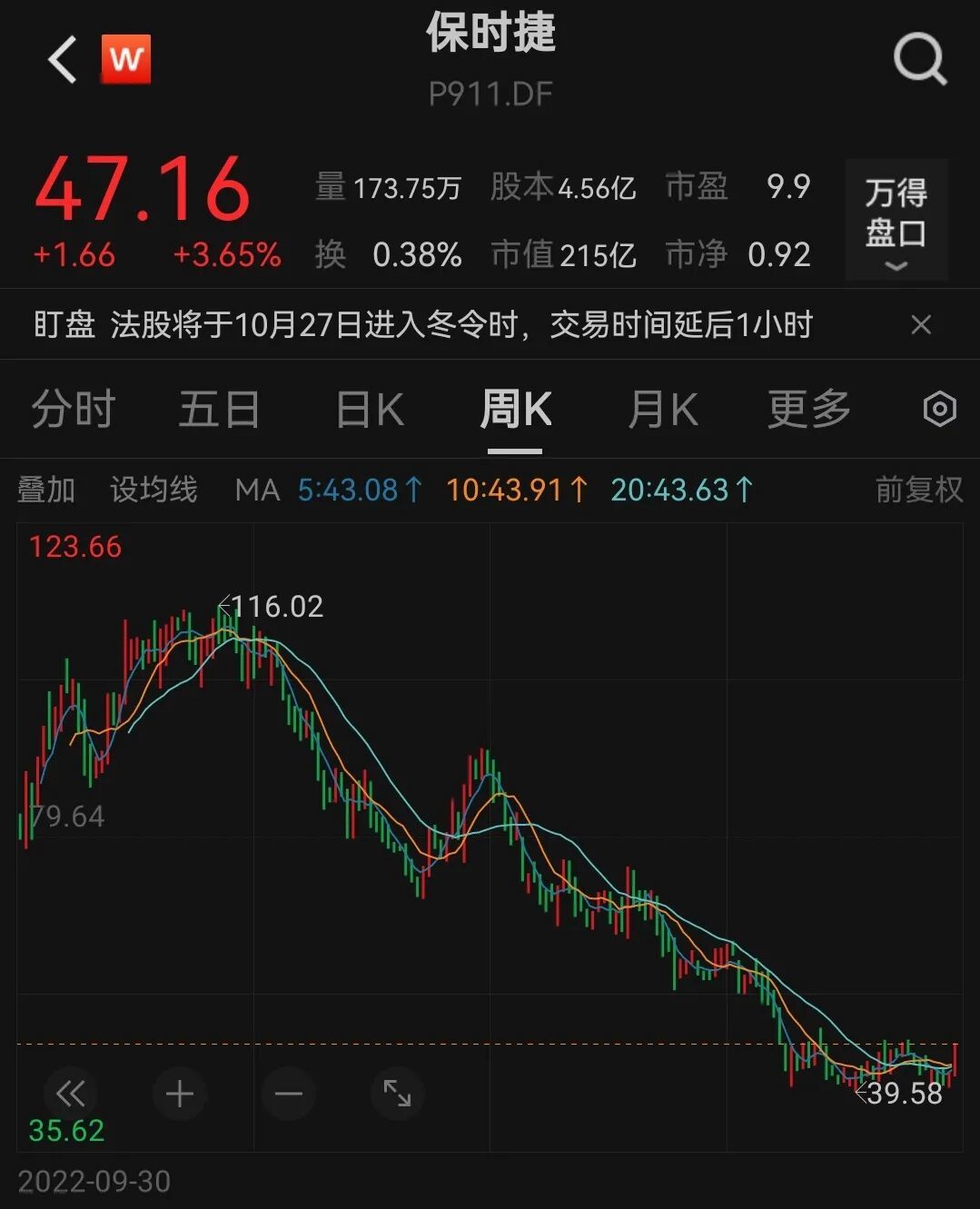Open the 更多 chart period options
The width and height of the screenshot is (980, 1209).
(808, 409)
